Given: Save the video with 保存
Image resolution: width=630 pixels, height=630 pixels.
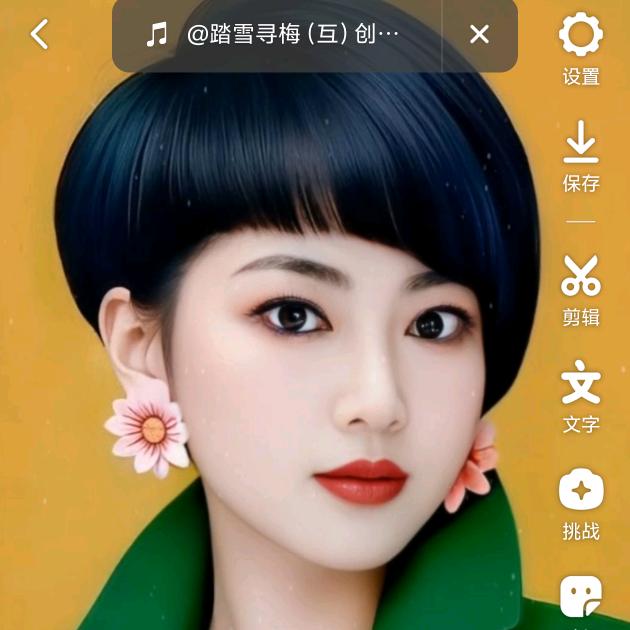Looking at the screenshot, I should point(580,156).
